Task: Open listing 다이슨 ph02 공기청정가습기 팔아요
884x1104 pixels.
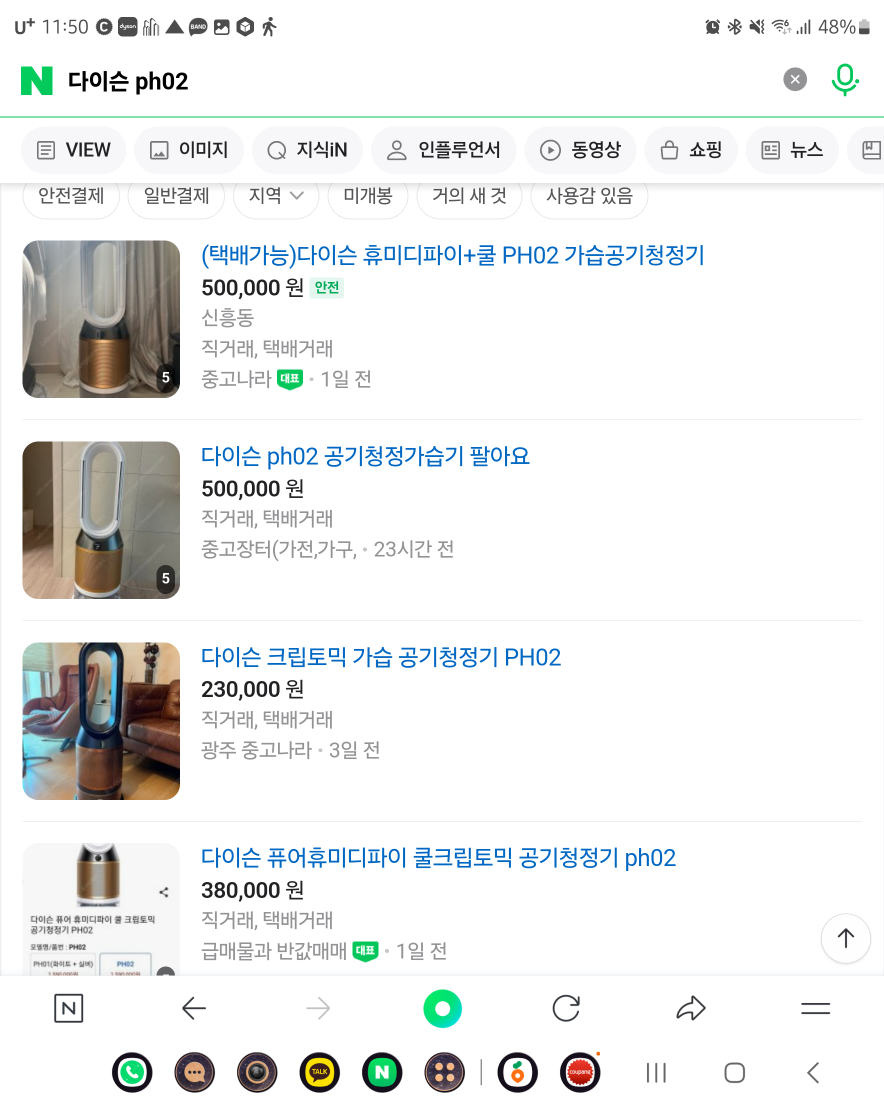Action: click(x=365, y=457)
